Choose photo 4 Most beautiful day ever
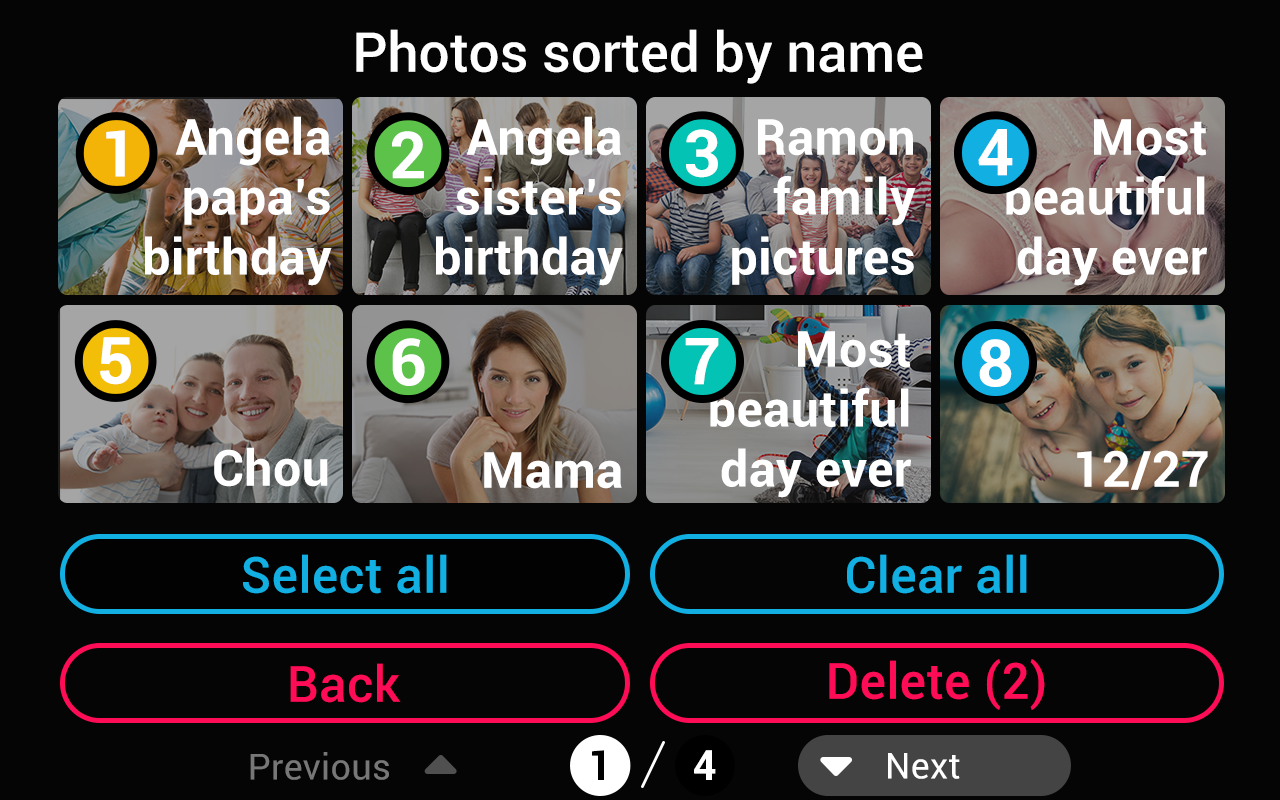The width and height of the screenshot is (1280, 800). coord(1082,196)
